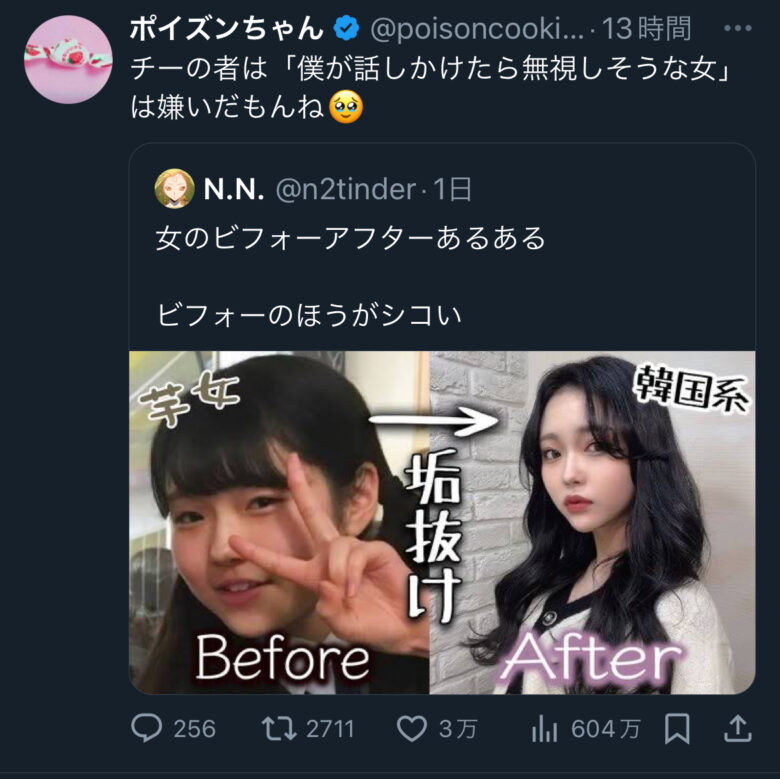Open the Before/After image in the quoted post
The height and width of the screenshot is (779, 780).
click(441, 520)
